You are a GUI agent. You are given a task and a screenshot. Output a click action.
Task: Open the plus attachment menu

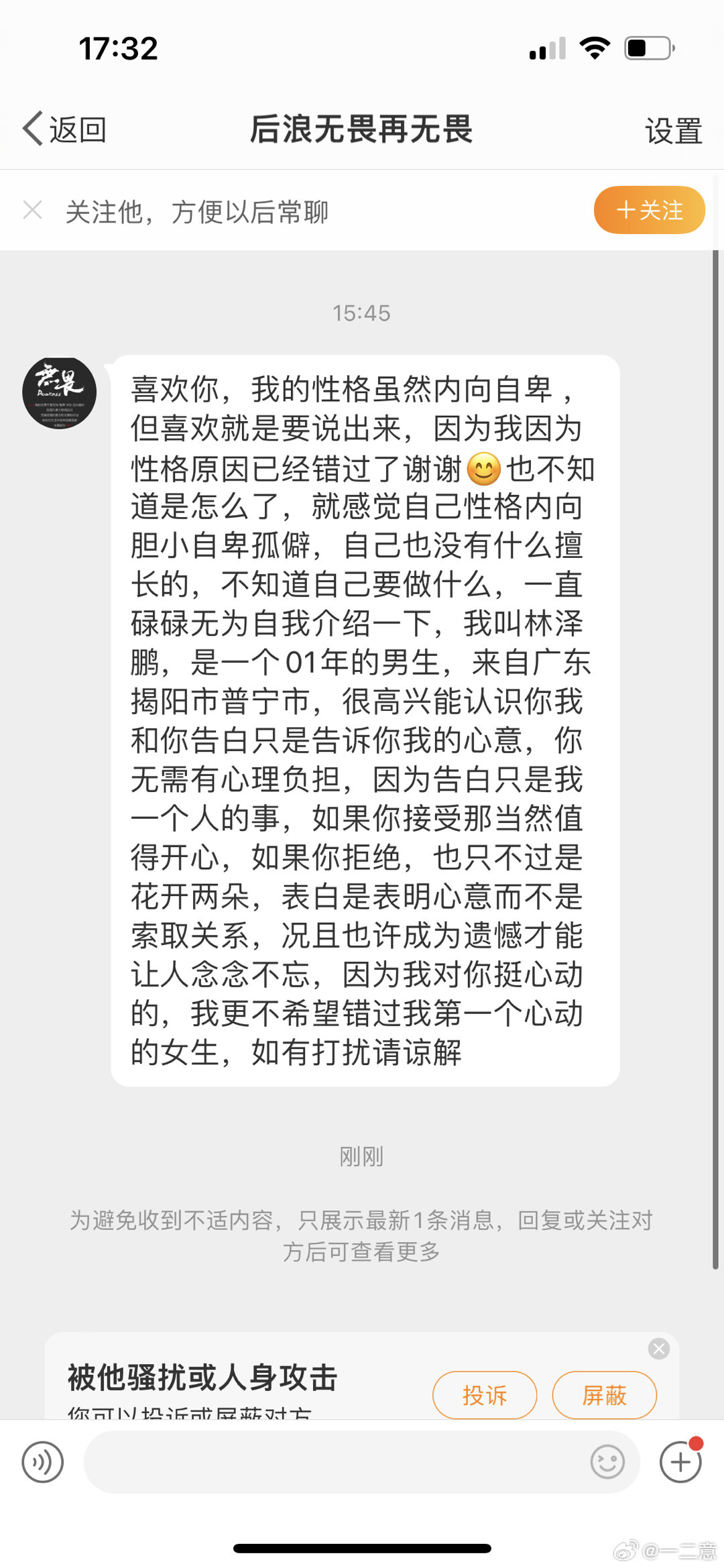tap(680, 1462)
